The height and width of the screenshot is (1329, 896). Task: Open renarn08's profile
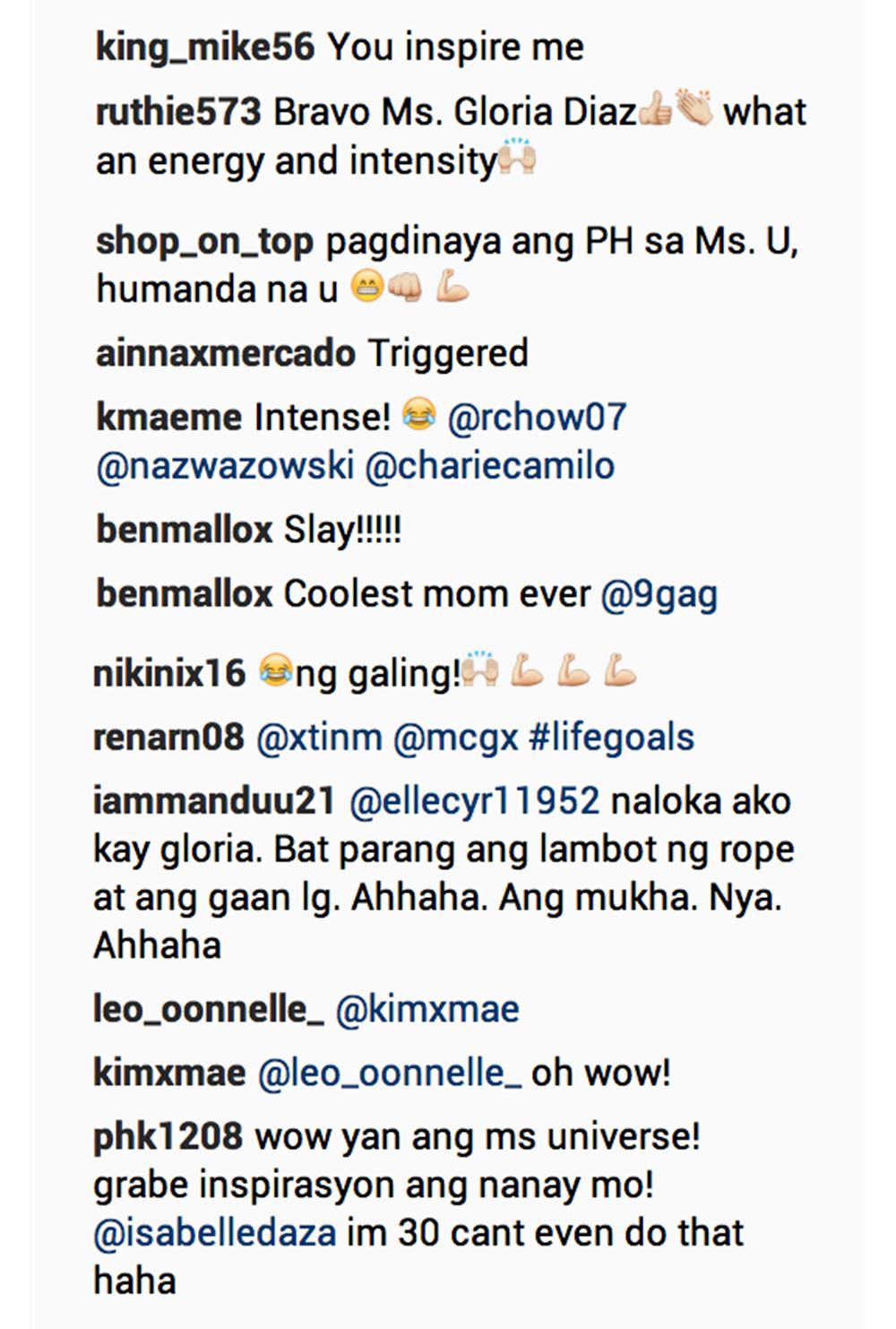(x=168, y=738)
